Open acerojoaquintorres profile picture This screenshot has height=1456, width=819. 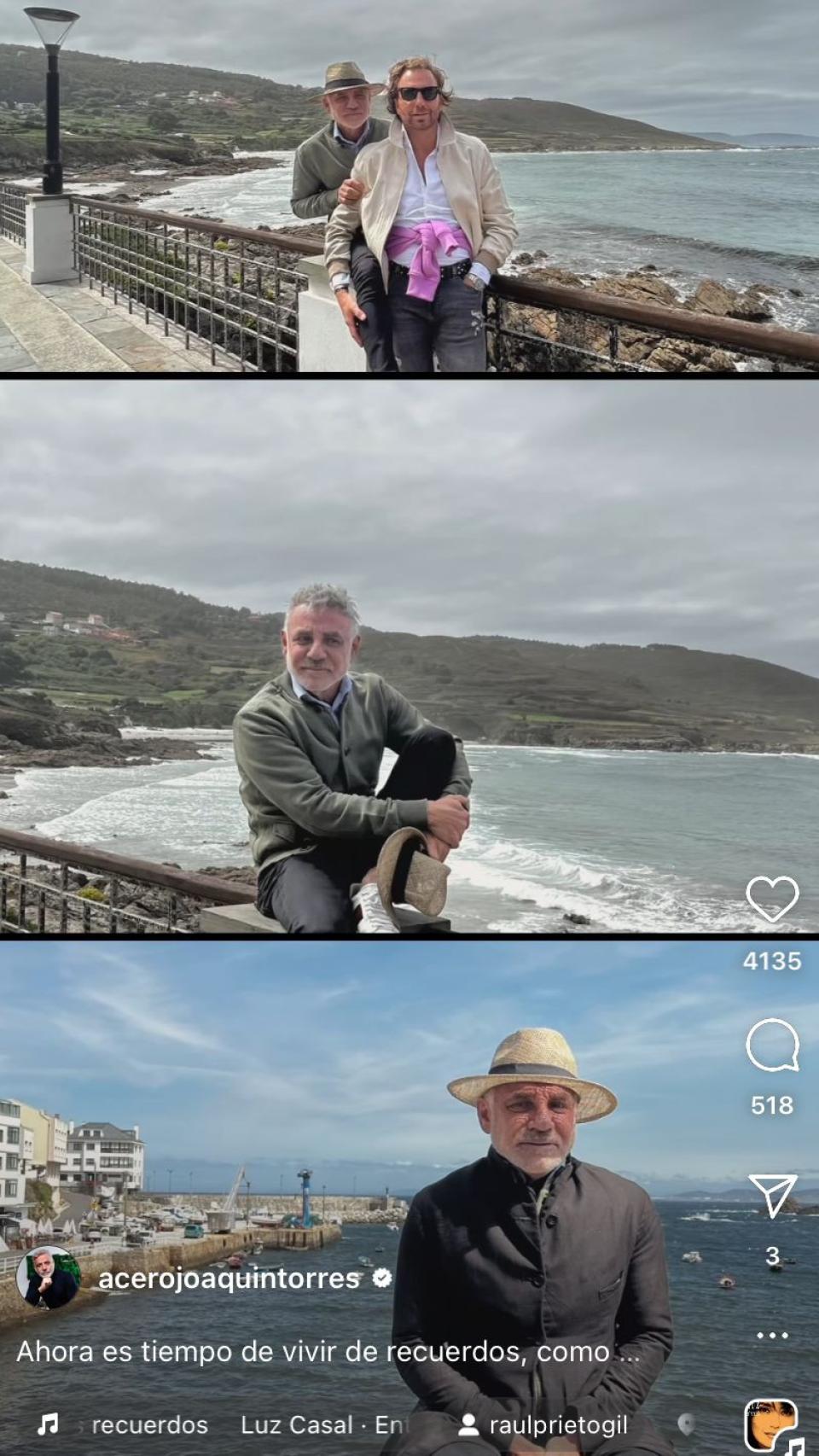49,1278
